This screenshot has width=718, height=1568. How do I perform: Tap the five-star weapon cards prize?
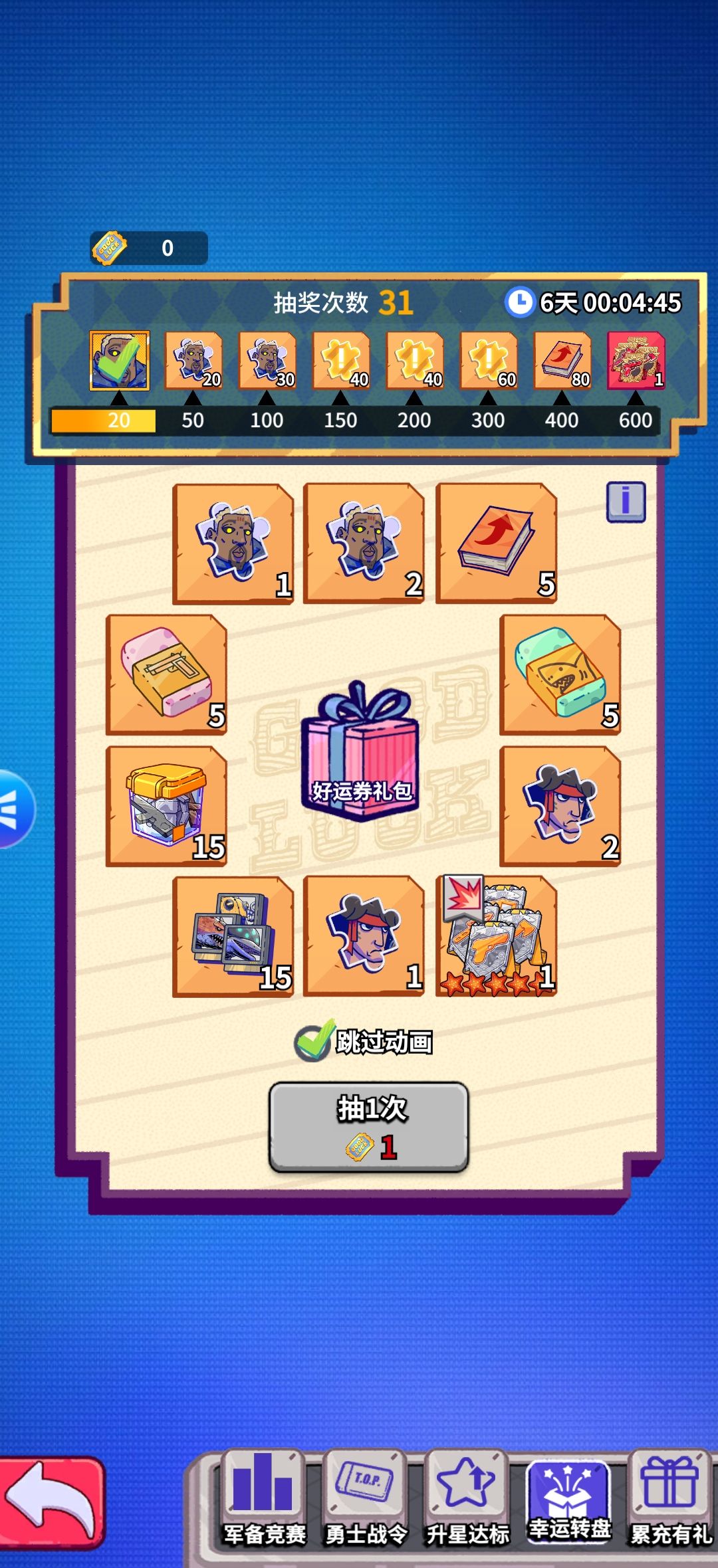[x=496, y=936]
